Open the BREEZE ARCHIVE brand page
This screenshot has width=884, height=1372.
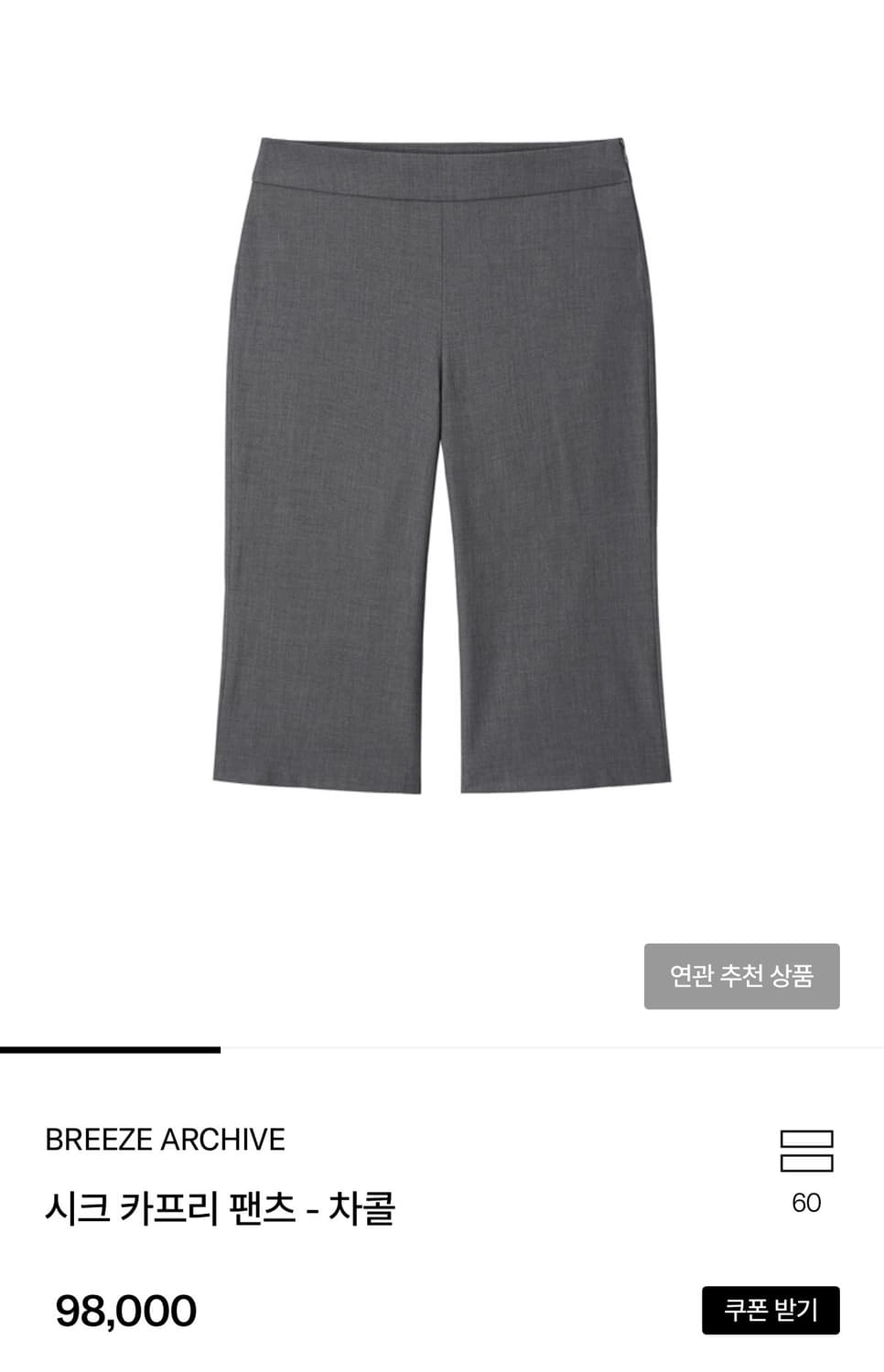(x=166, y=1142)
